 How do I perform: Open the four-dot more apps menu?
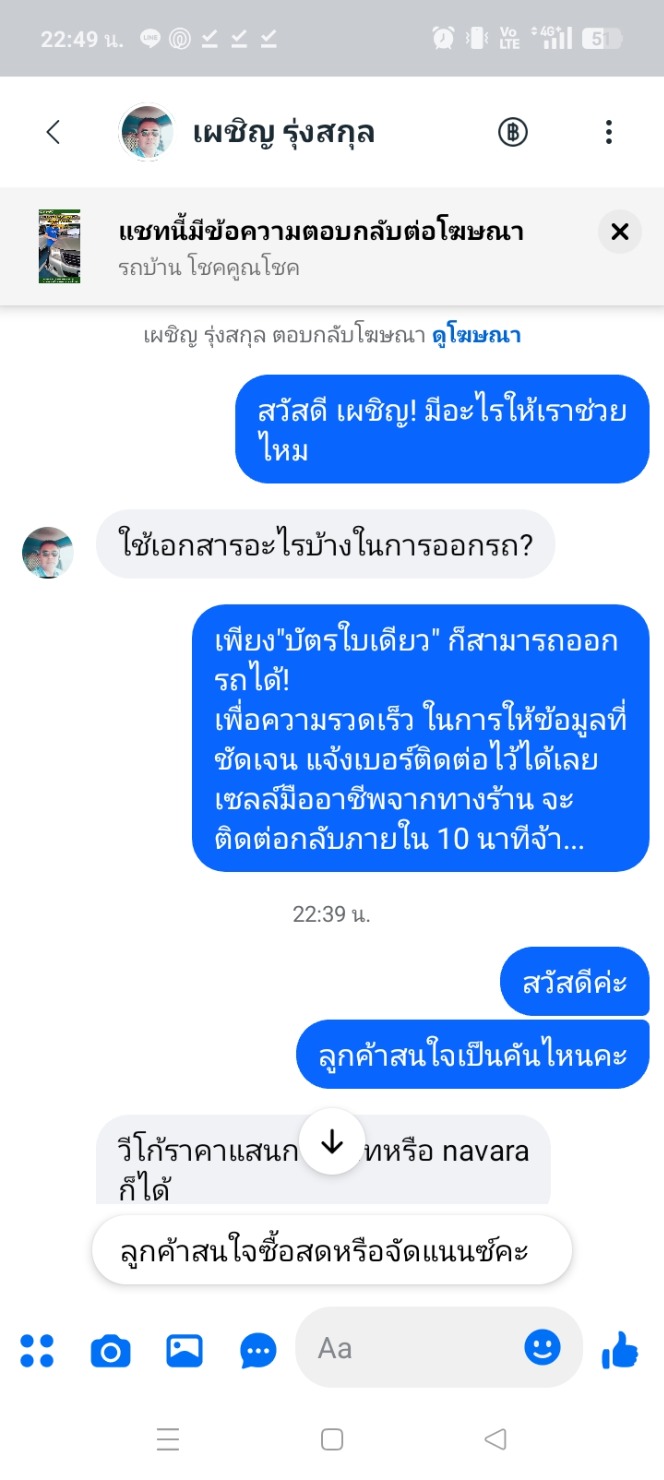tap(37, 1350)
